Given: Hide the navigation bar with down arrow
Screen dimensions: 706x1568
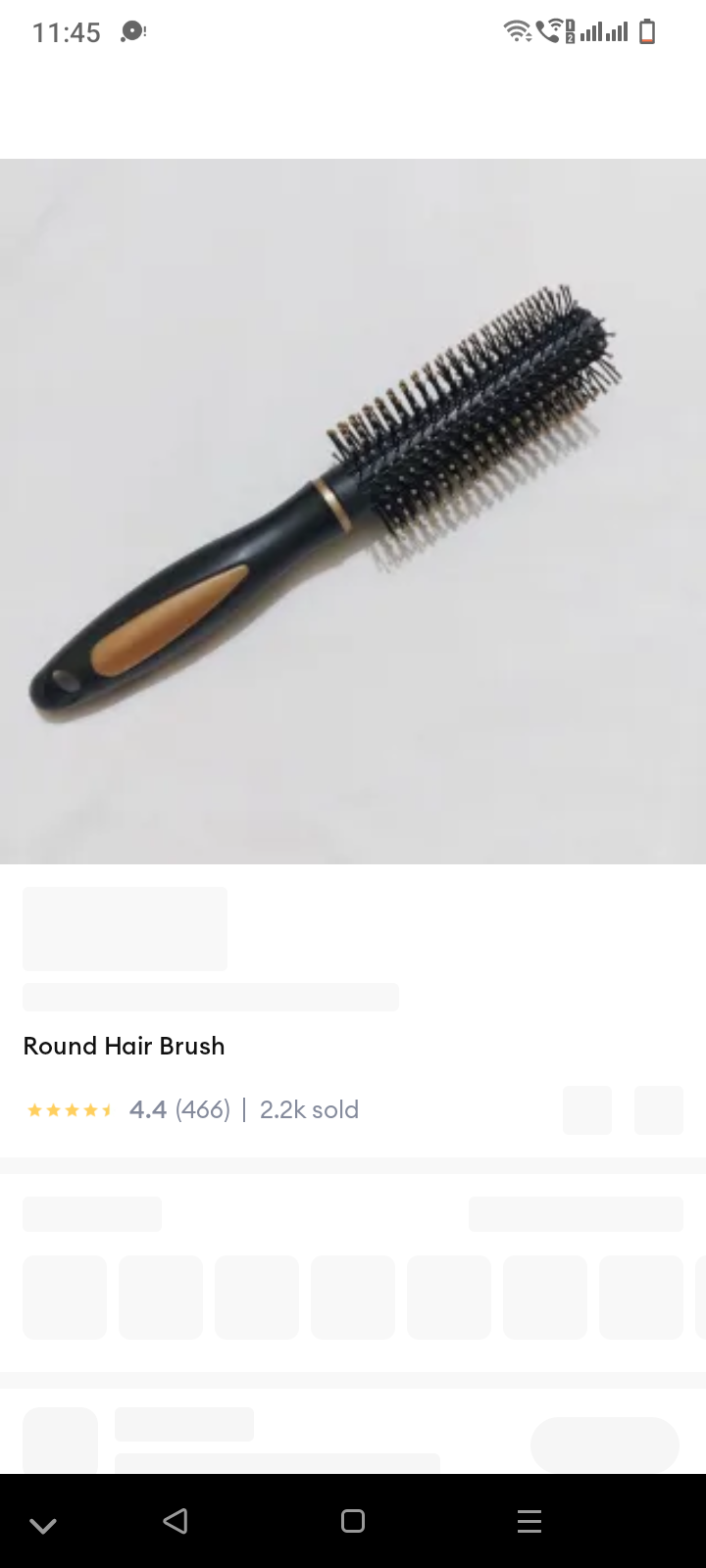Looking at the screenshot, I should [x=43, y=1525].
